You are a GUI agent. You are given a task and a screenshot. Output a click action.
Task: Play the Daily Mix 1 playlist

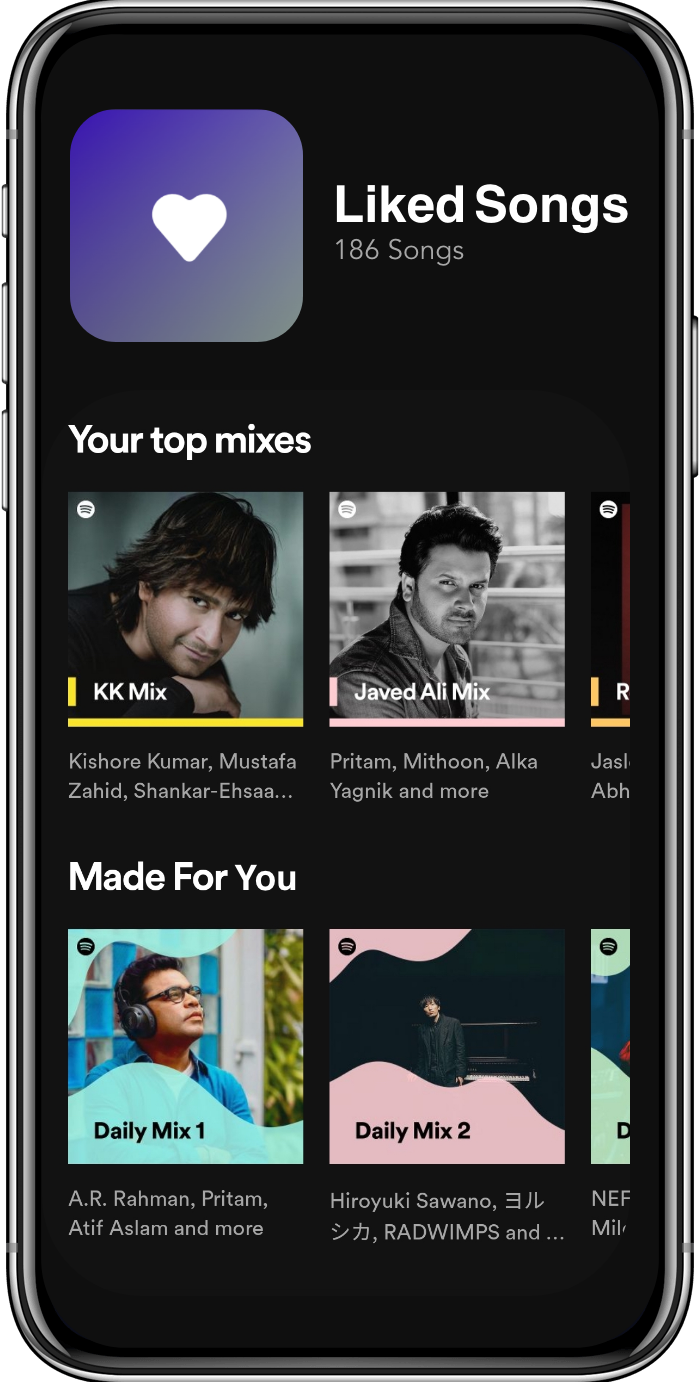click(x=185, y=1046)
